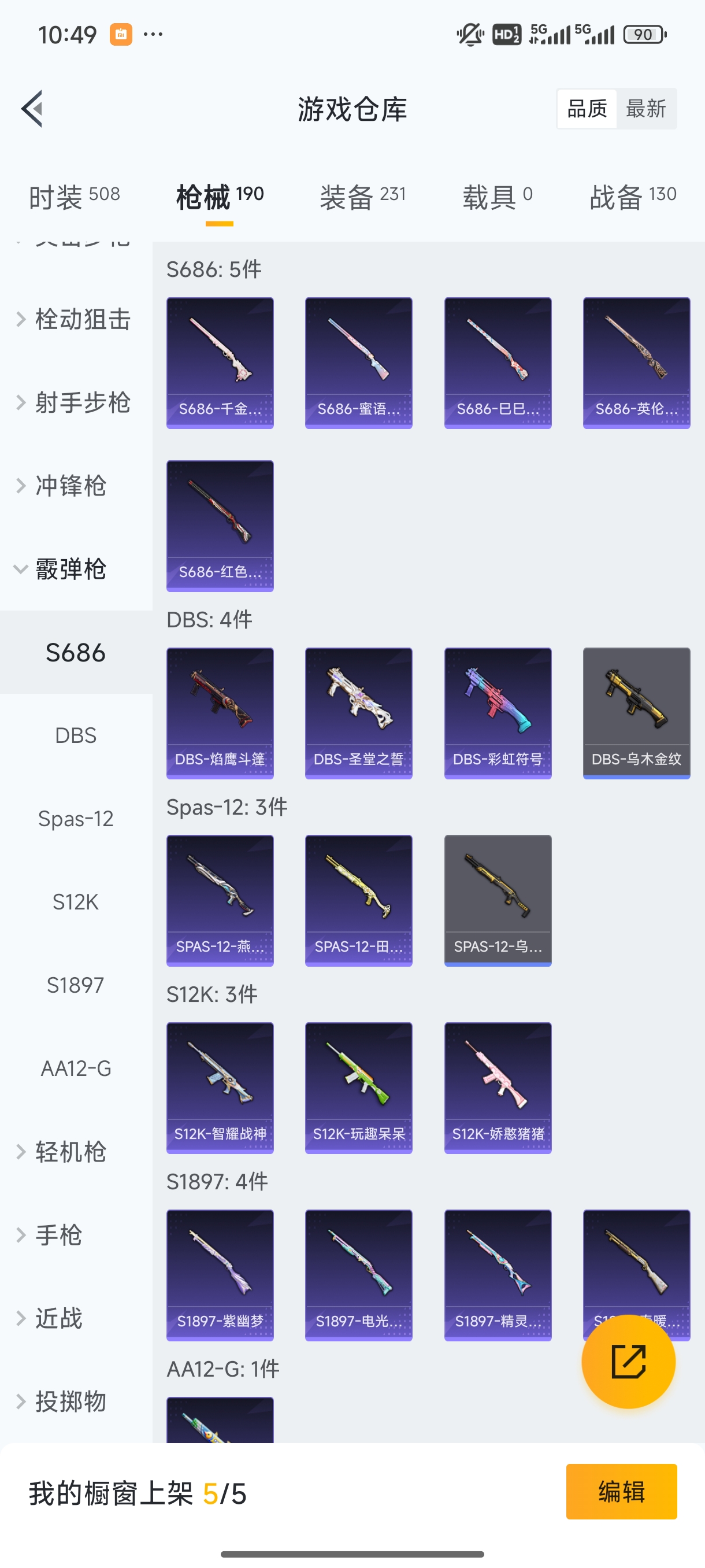The width and height of the screenshot is (705, 1568).
Task: Sort by 品质
Action: click(x=587, y=109)
